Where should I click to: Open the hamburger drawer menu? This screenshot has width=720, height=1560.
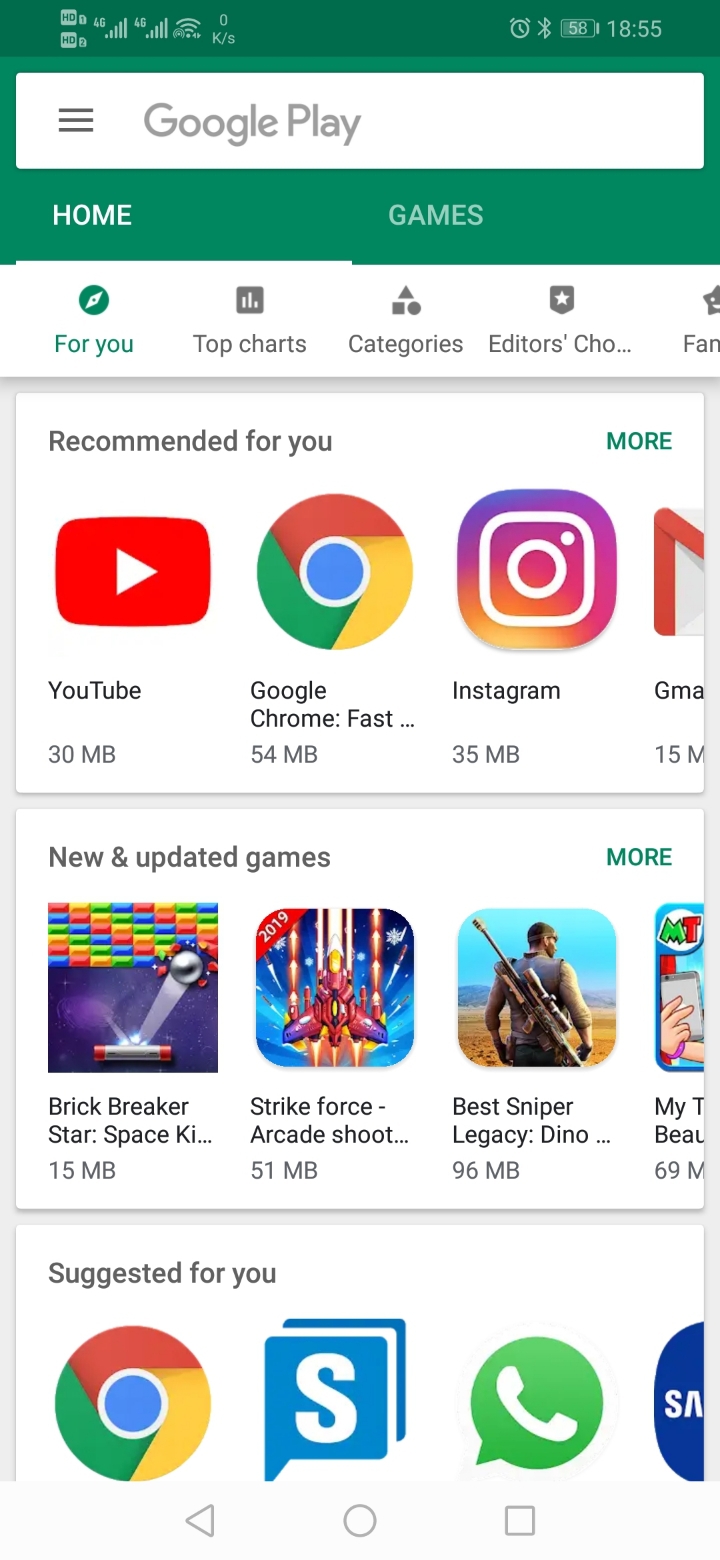tap(76, 122)
